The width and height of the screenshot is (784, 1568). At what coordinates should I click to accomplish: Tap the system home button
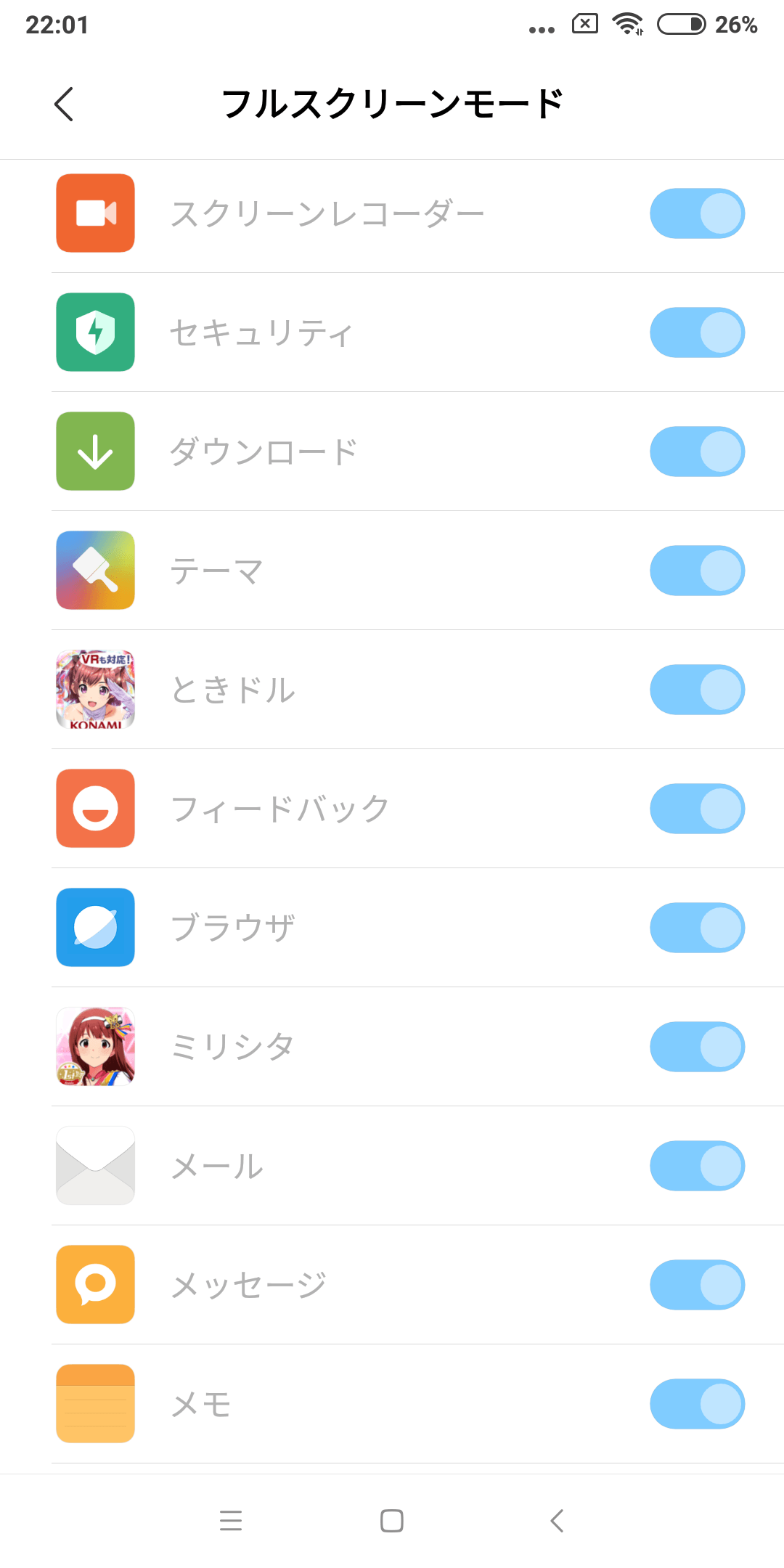click(x=392, y=1520)
